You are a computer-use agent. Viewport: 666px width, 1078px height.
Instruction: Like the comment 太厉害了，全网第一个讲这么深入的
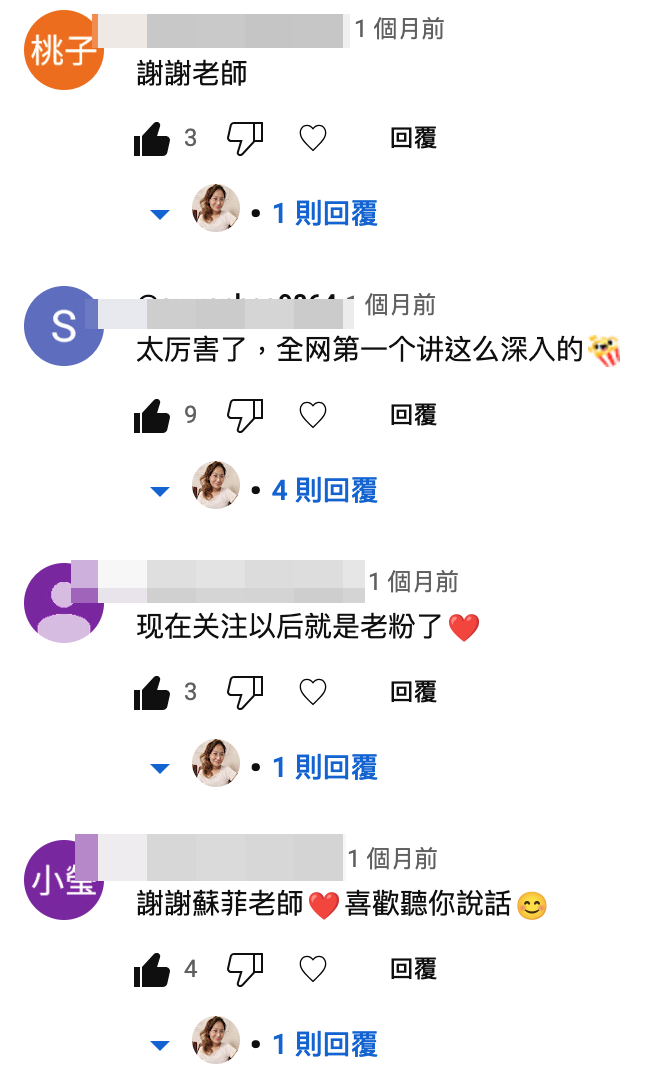click(x=152, y=416)
